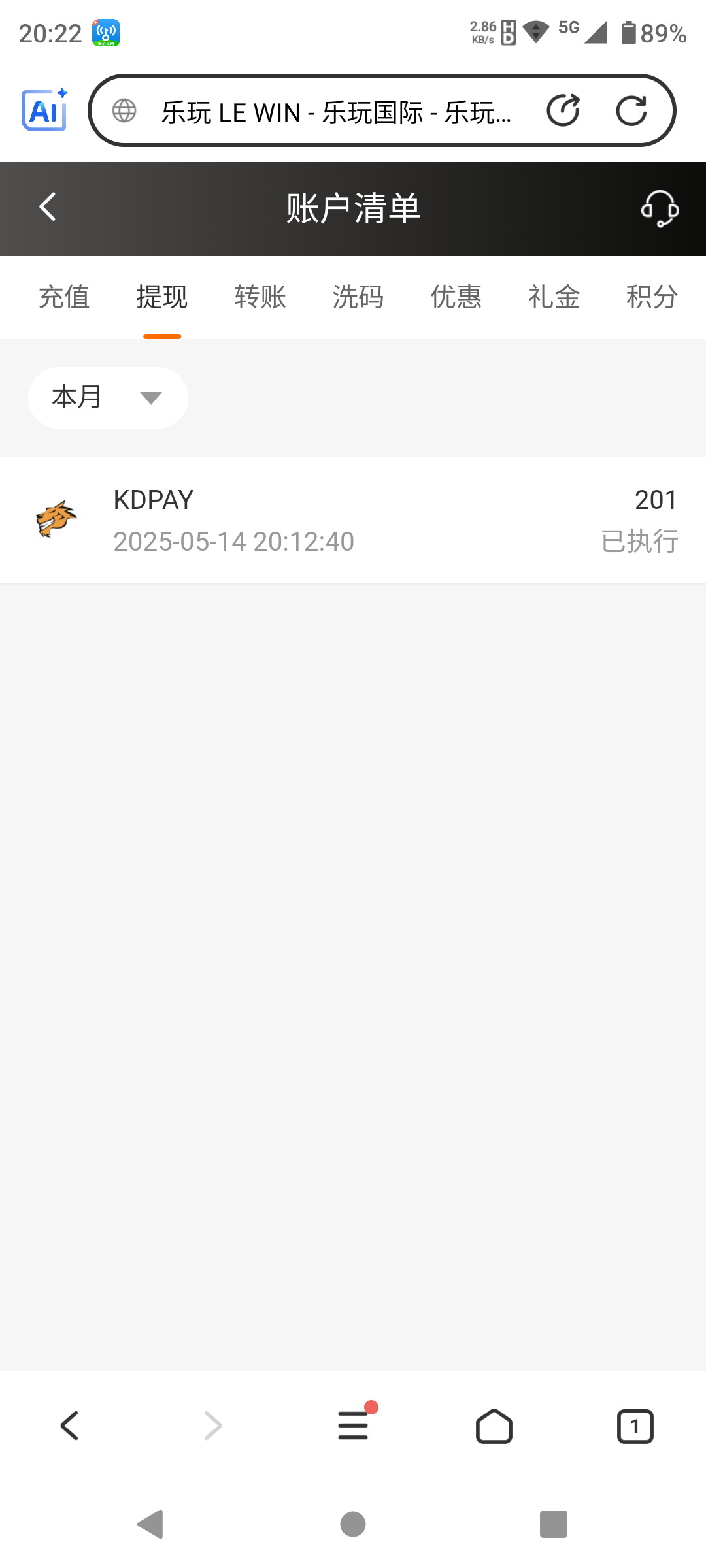
Task: Open the KDPAY withdrawal record
Action: coord(353,520)
